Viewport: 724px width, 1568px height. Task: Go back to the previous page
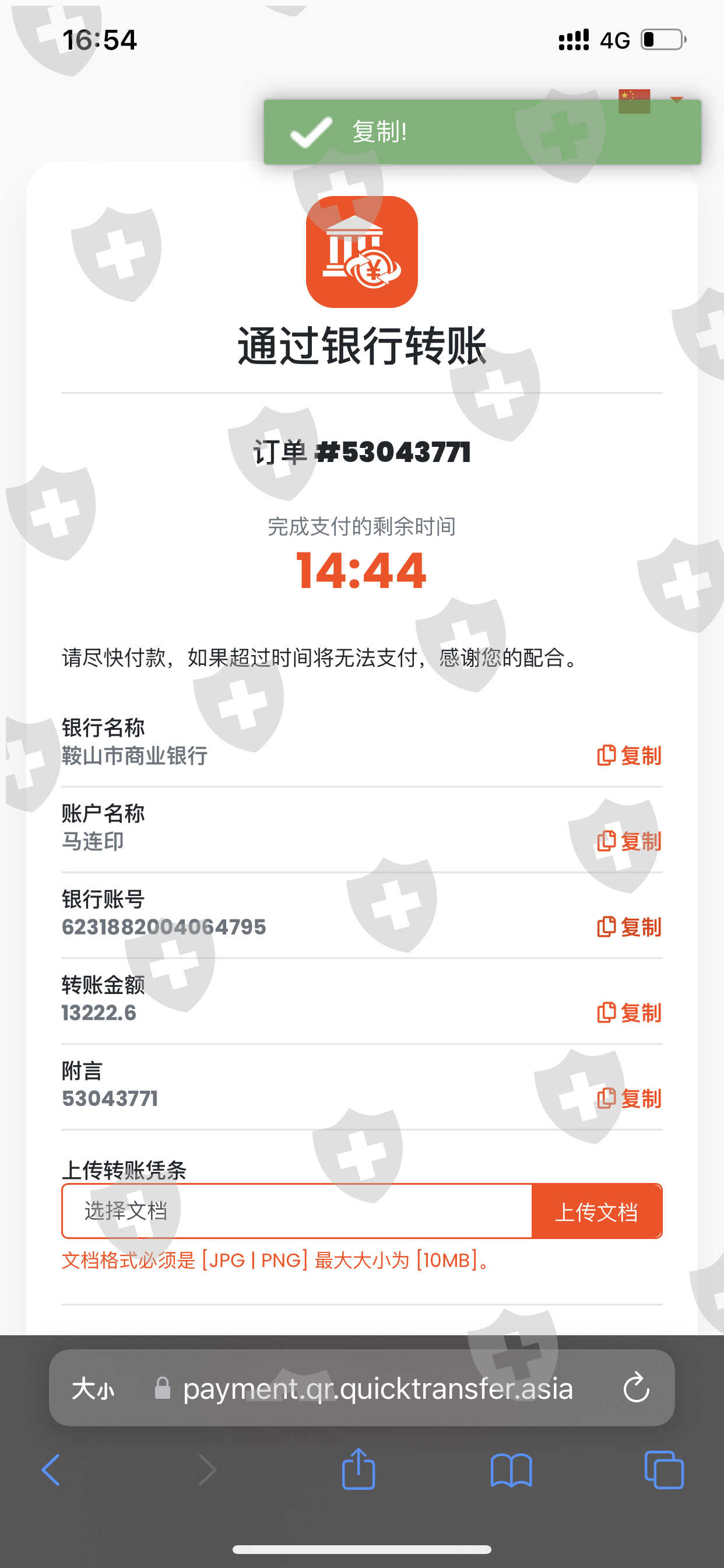point(51,1470)
